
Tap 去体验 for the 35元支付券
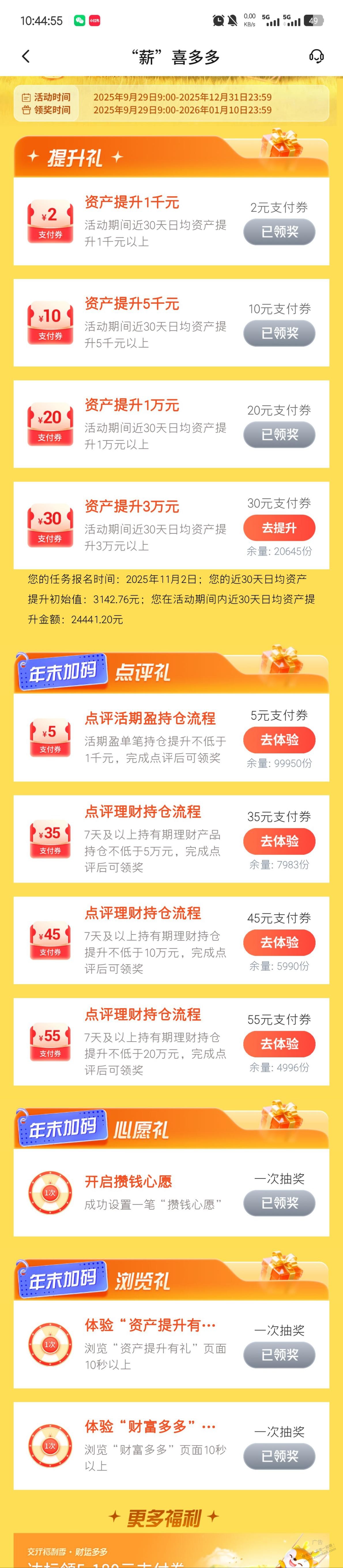pyautogui.click(x=279, y=841)
